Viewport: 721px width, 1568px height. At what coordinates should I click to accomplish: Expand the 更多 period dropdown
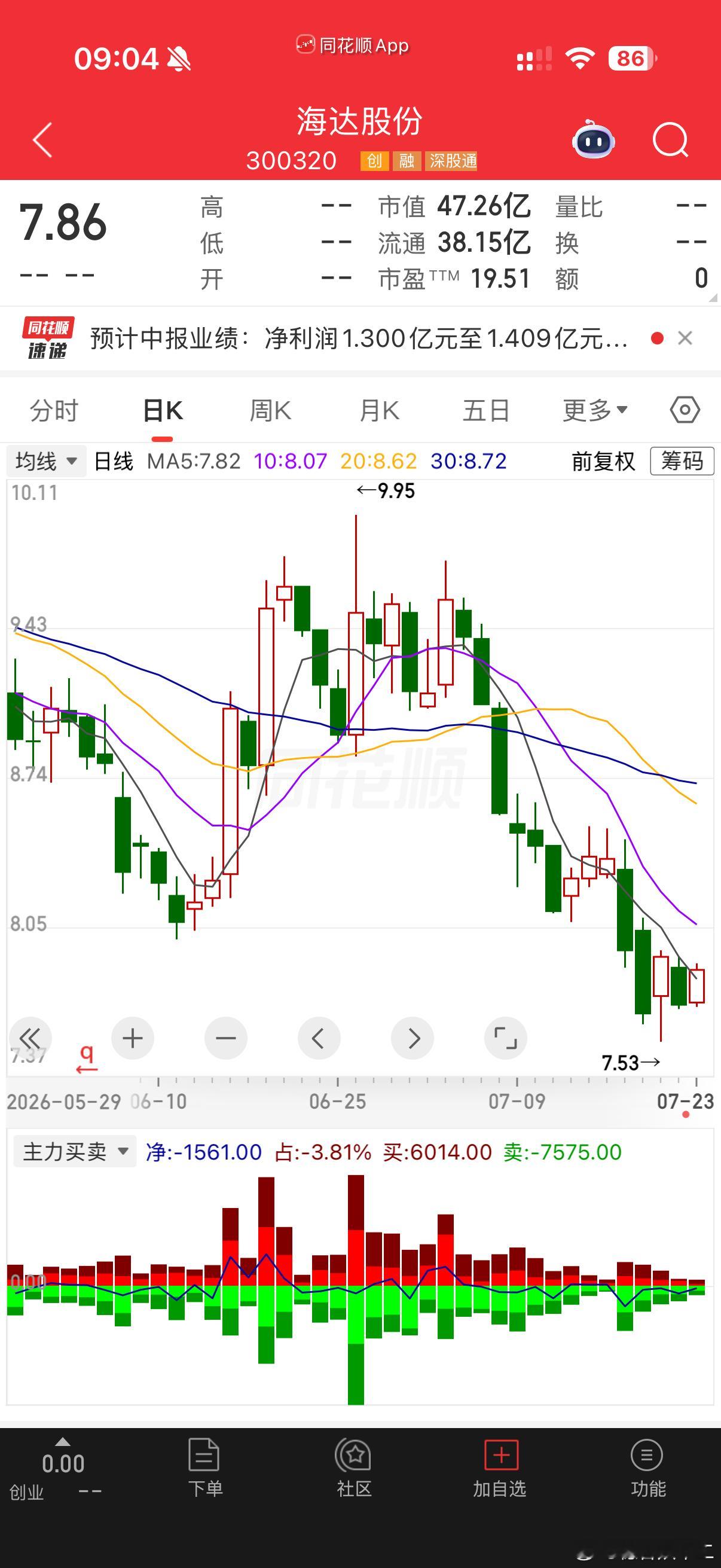tap(594, 411)
